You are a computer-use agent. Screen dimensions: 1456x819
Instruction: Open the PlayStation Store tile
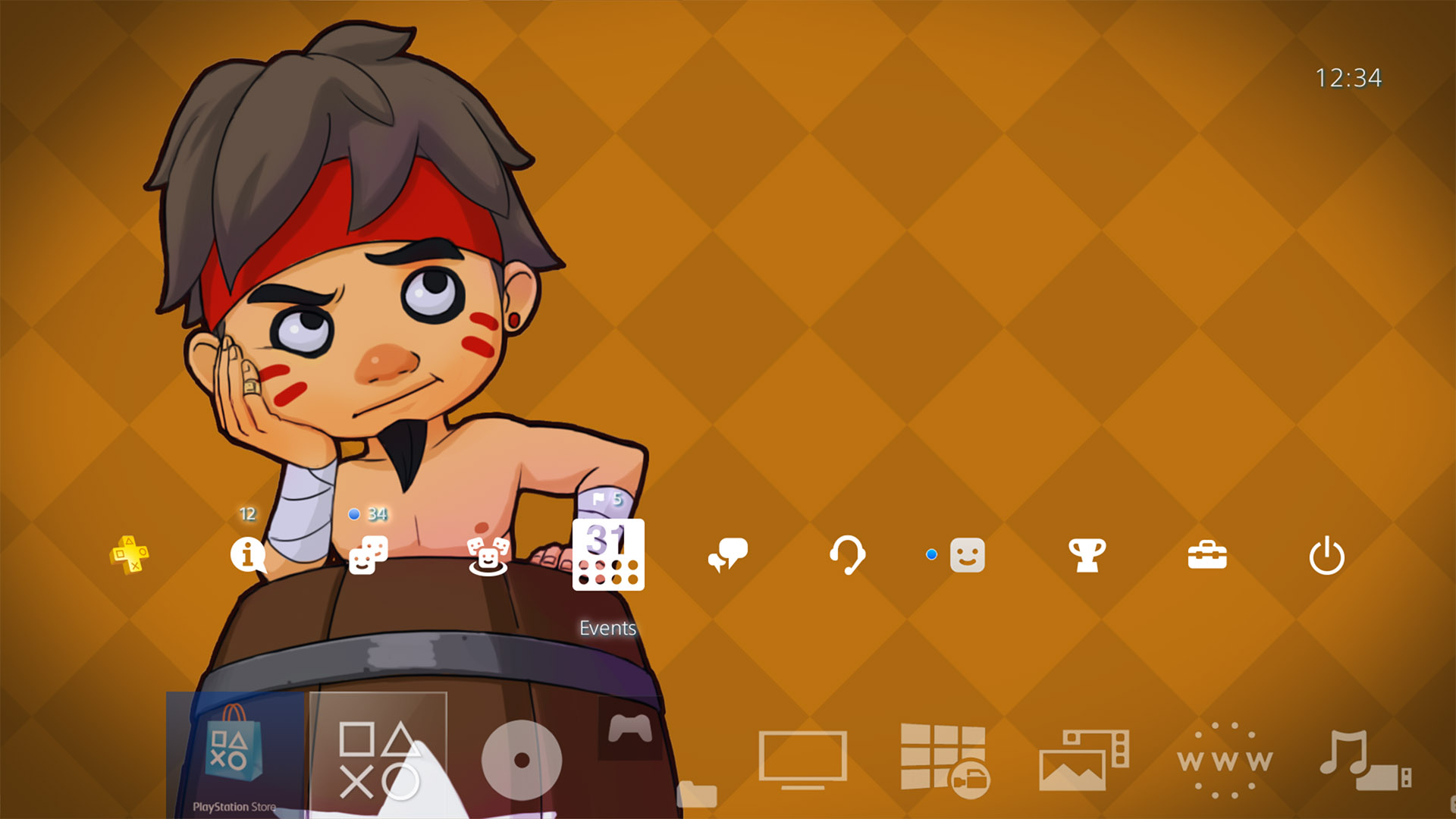pos(235,755)
